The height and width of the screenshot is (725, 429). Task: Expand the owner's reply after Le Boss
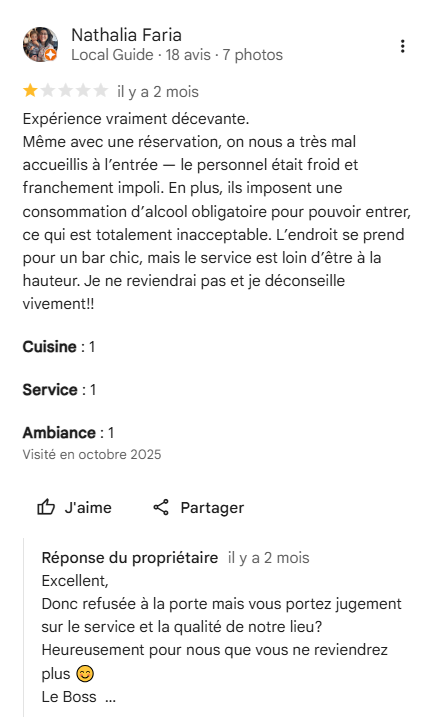(x=110, y=697)
